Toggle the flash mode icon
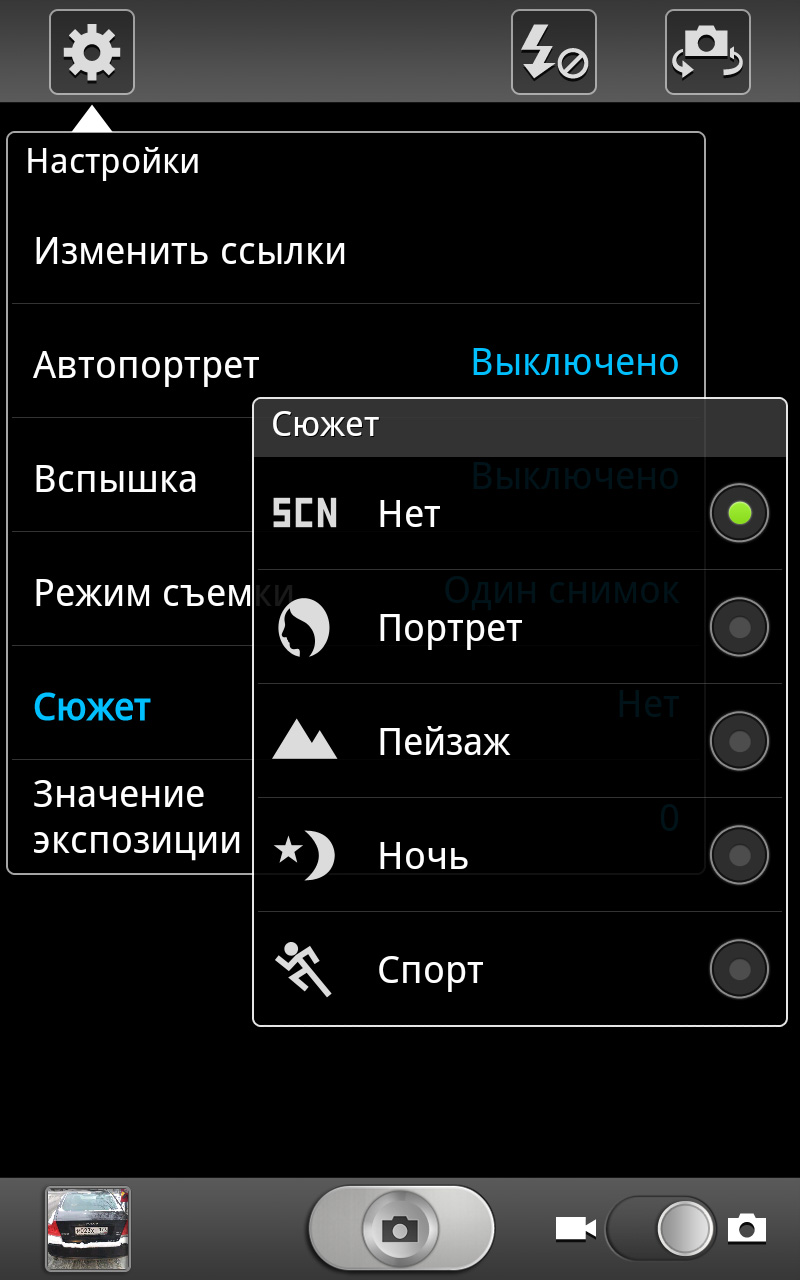The width and height of the screenshot is (800, 1280). pyautogui.click(x=553, y=52)
